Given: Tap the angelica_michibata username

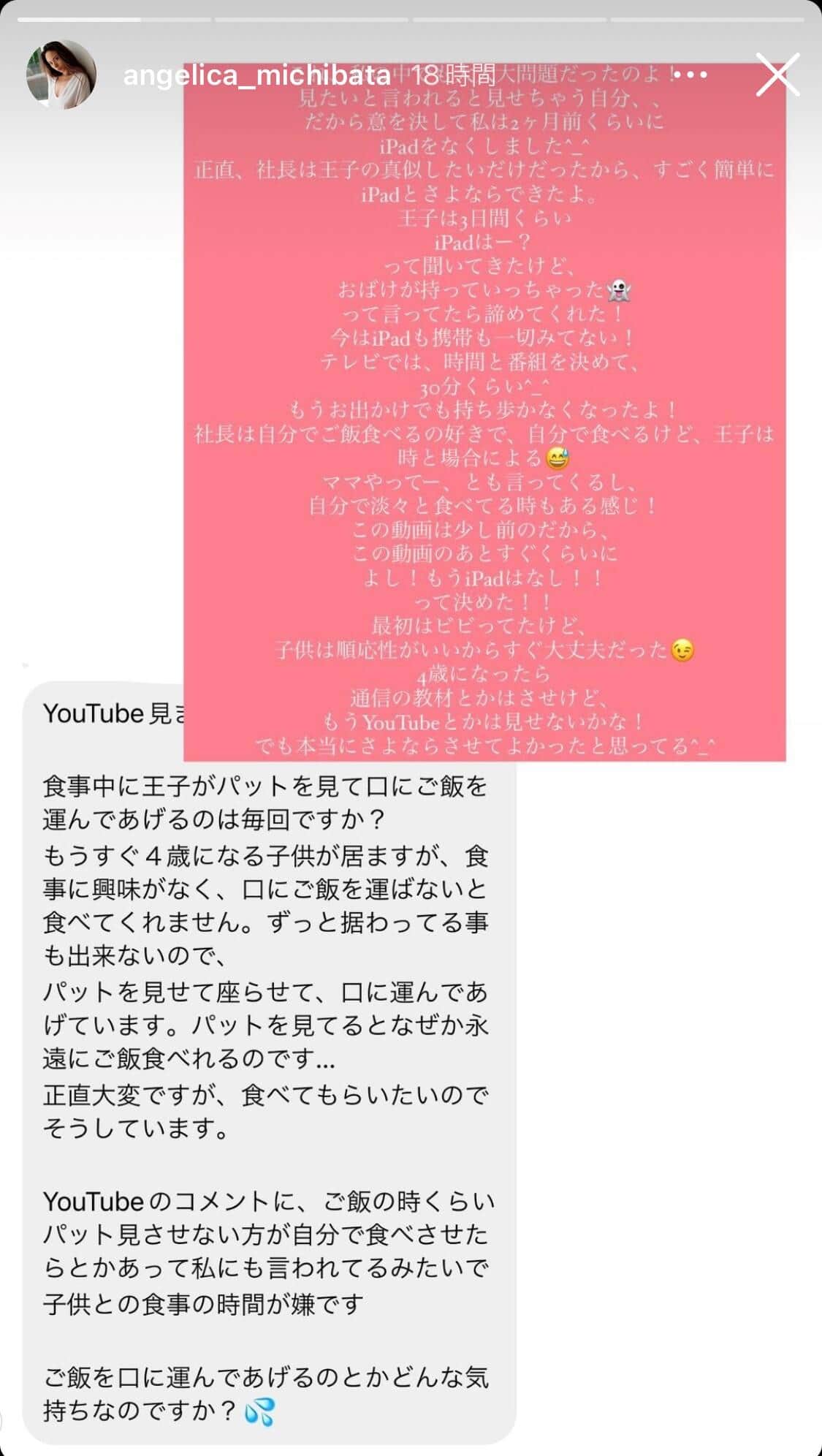Looking at the screenshot, I should (x=256, y=75).
